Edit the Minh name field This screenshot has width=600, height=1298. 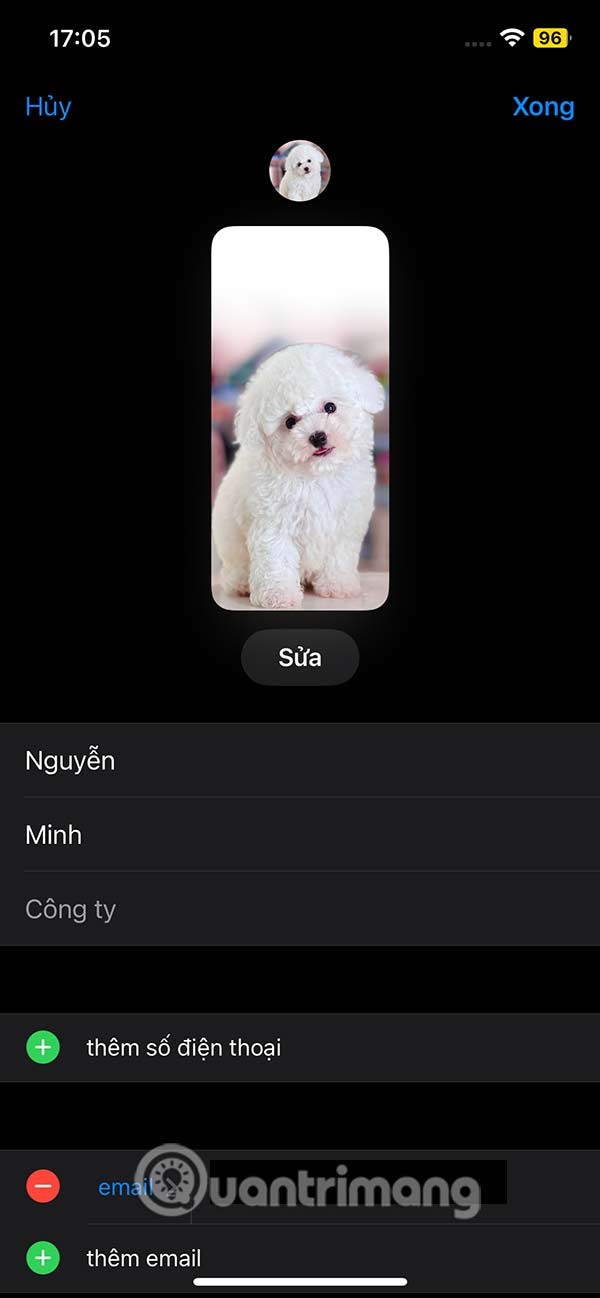click(300, 835)
